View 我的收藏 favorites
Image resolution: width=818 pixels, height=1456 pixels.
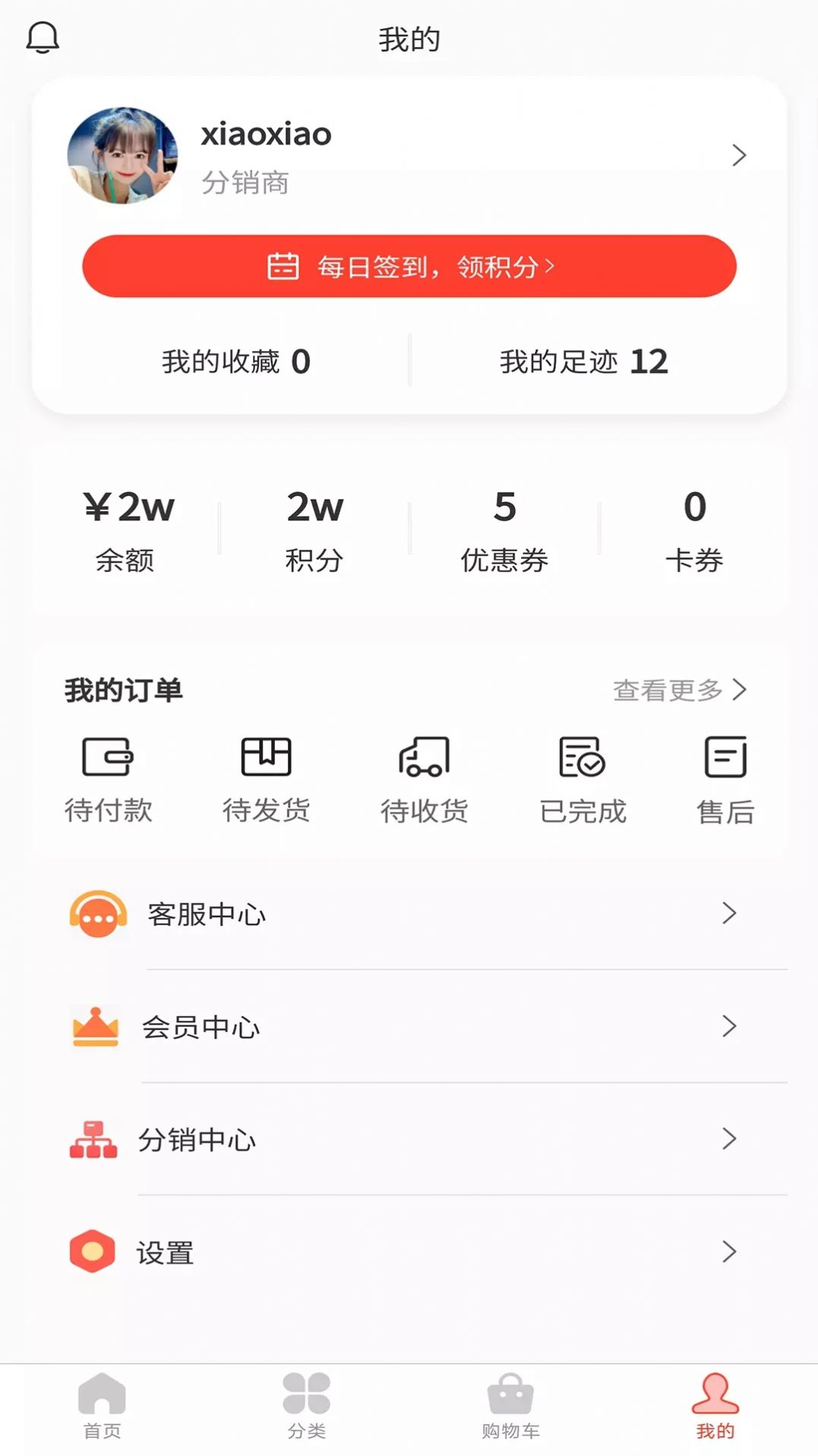coord(235,362)
